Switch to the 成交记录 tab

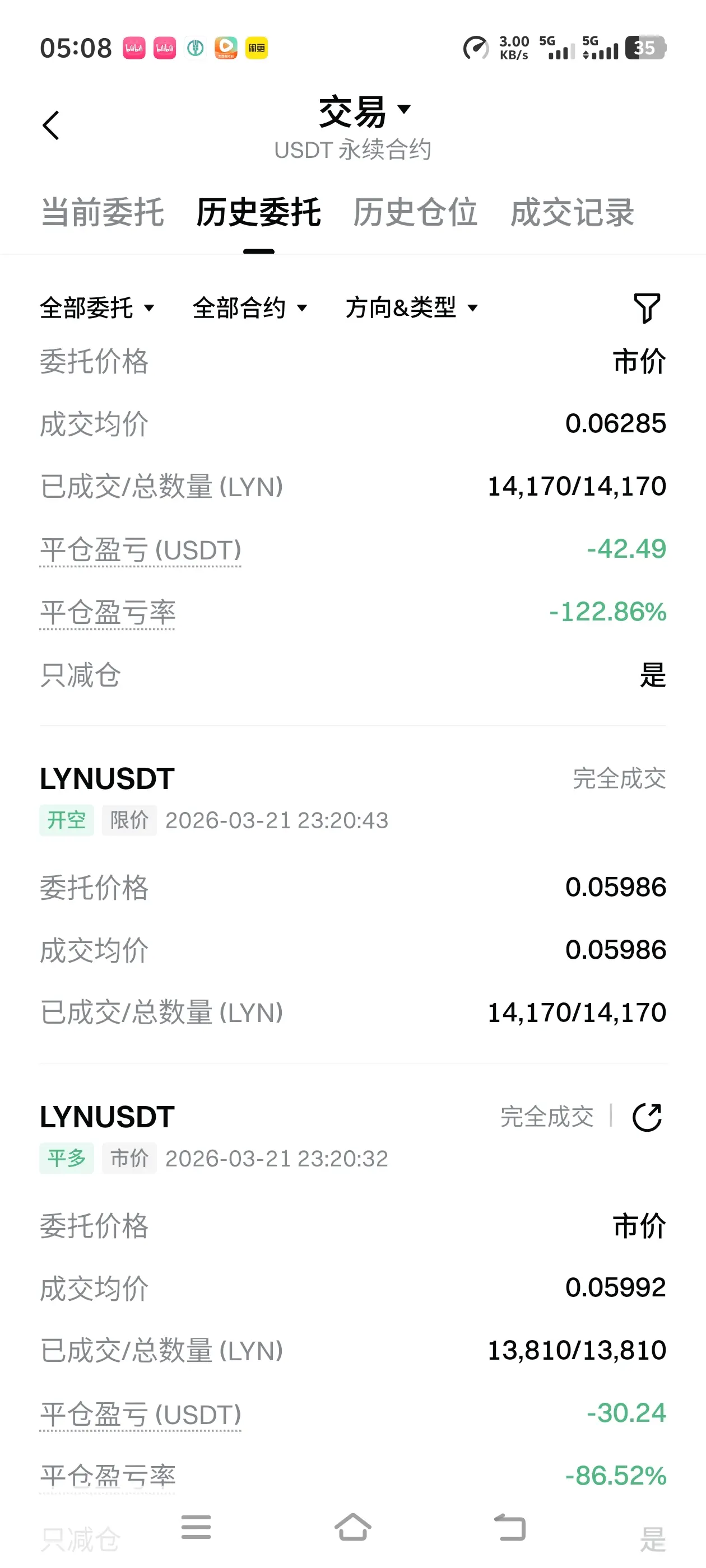(x=572, y=212)
